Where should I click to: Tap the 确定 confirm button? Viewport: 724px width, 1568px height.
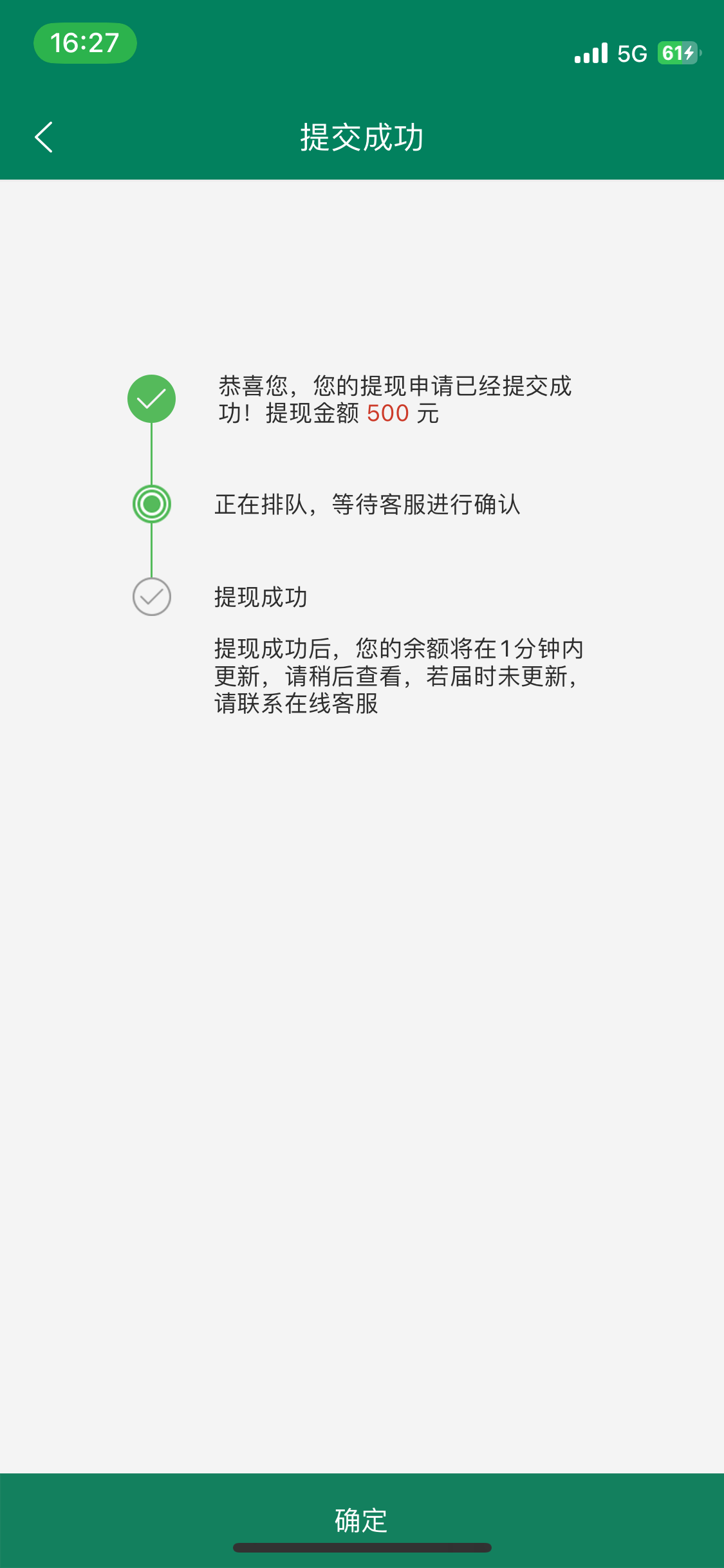pos(362,1519)
